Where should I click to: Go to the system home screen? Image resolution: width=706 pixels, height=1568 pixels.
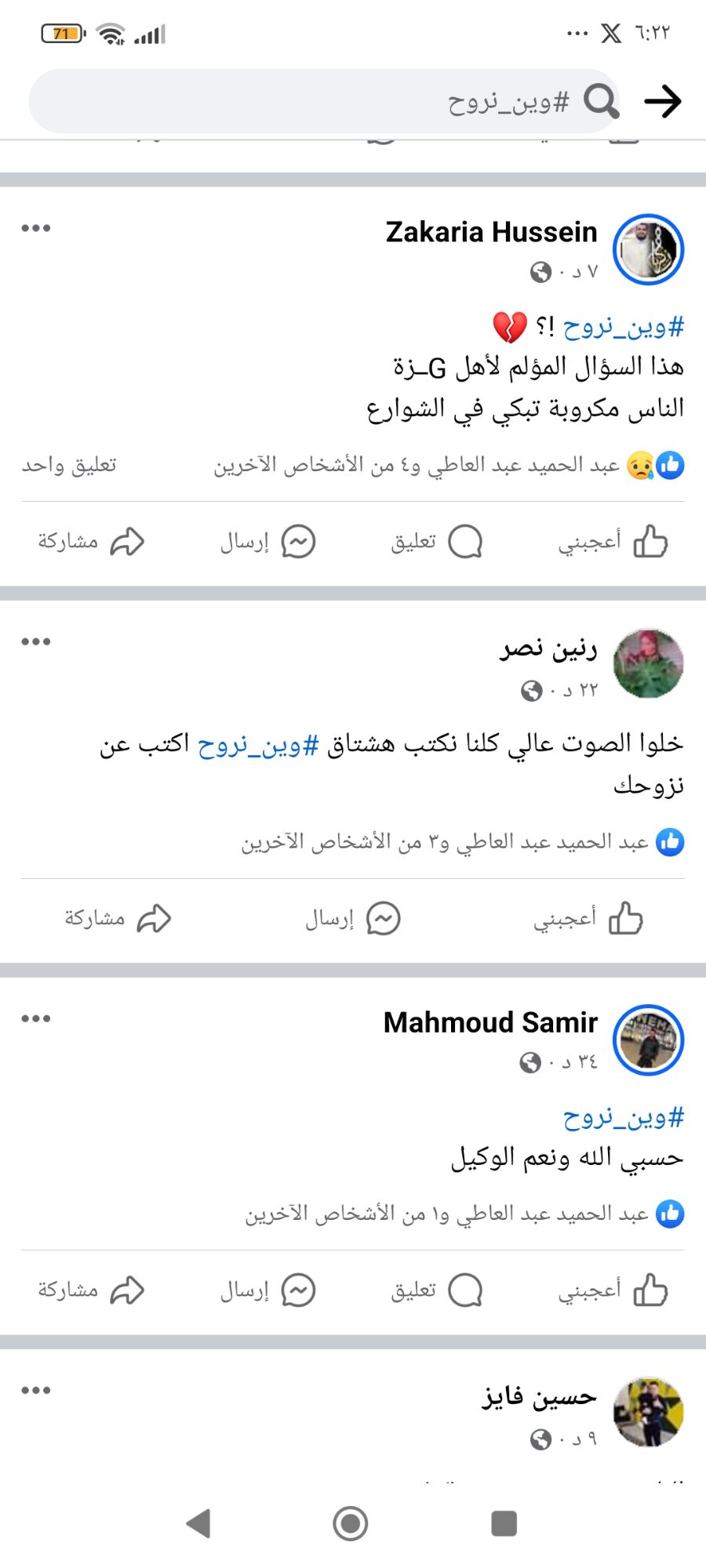click(x=351, y=1523)
